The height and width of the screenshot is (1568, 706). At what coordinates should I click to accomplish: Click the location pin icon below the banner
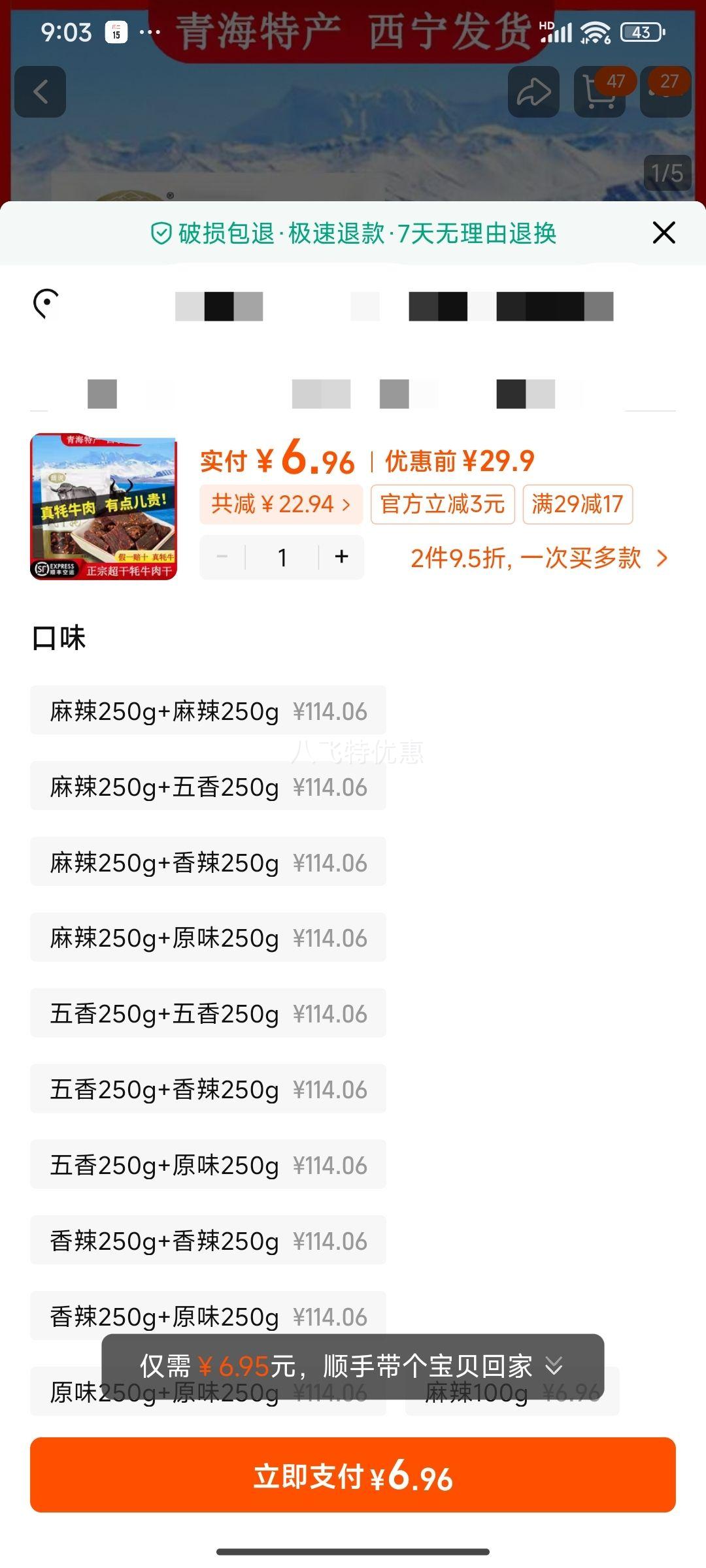pos(46,304)
